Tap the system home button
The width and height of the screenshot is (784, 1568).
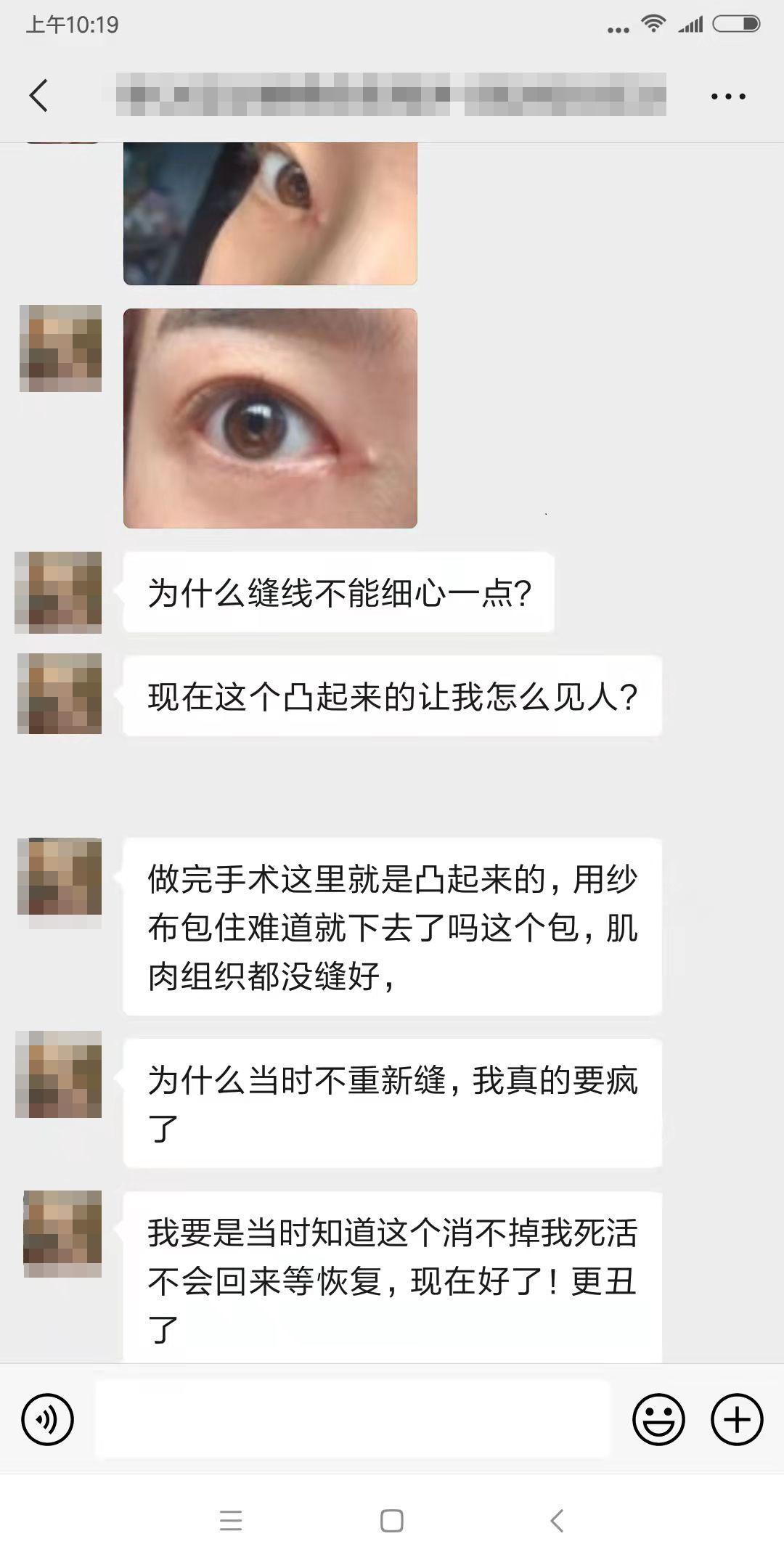(x=392, y=1520)
